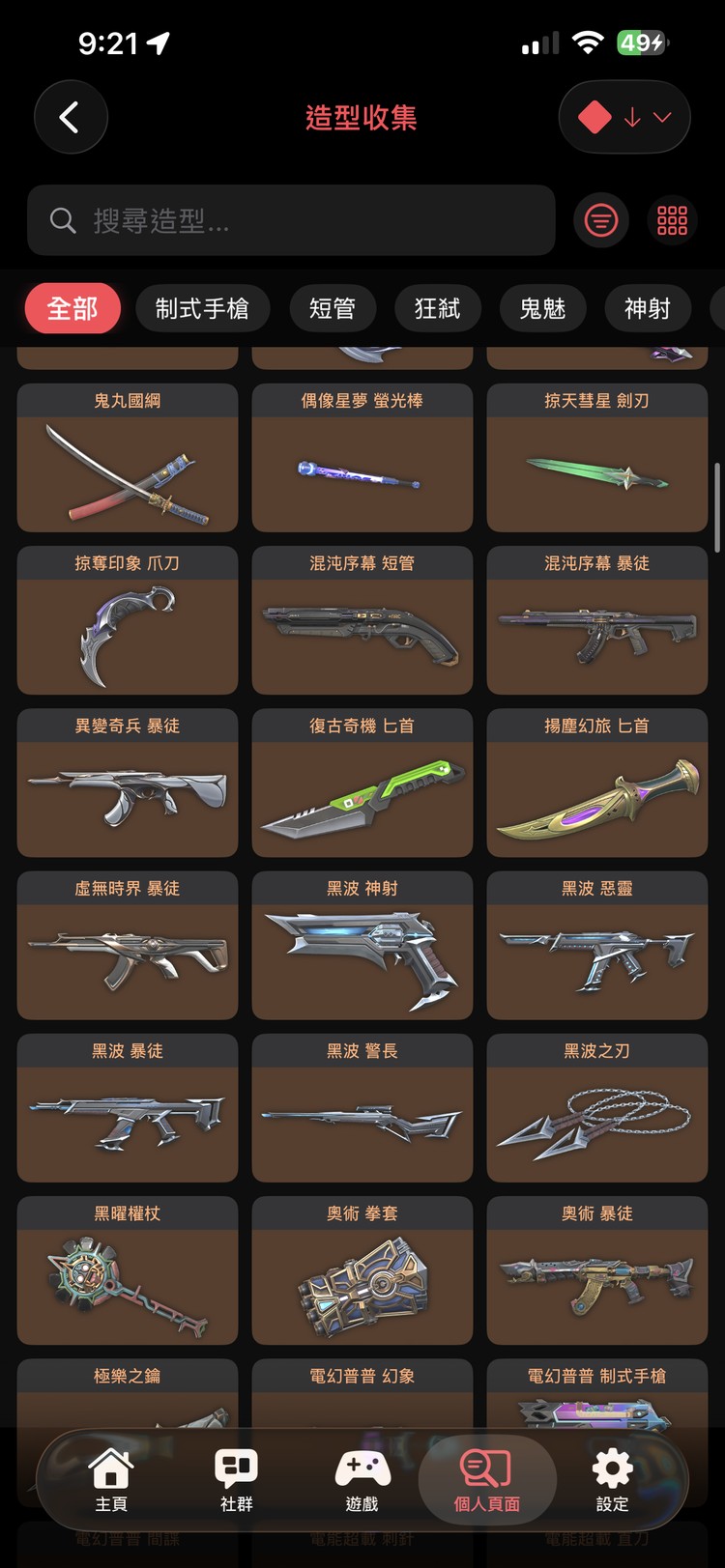This screenshot has width=725, height=1568.
Task: View the 混沌序幕 暴徒 skin
Action: pos(597,620)
